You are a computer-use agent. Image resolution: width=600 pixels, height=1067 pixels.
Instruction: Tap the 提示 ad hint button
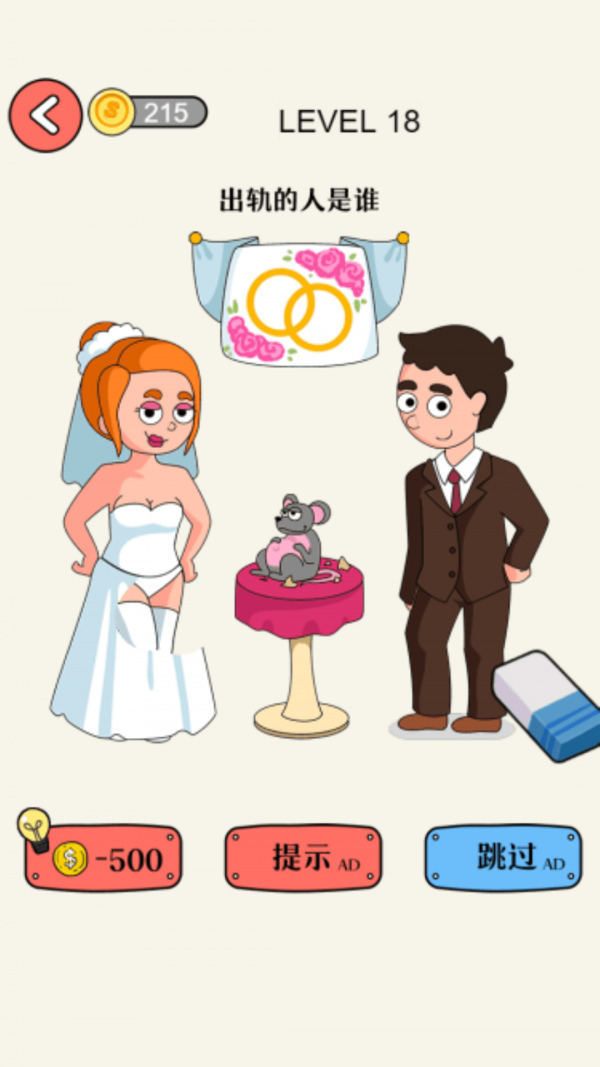(303, 857)
